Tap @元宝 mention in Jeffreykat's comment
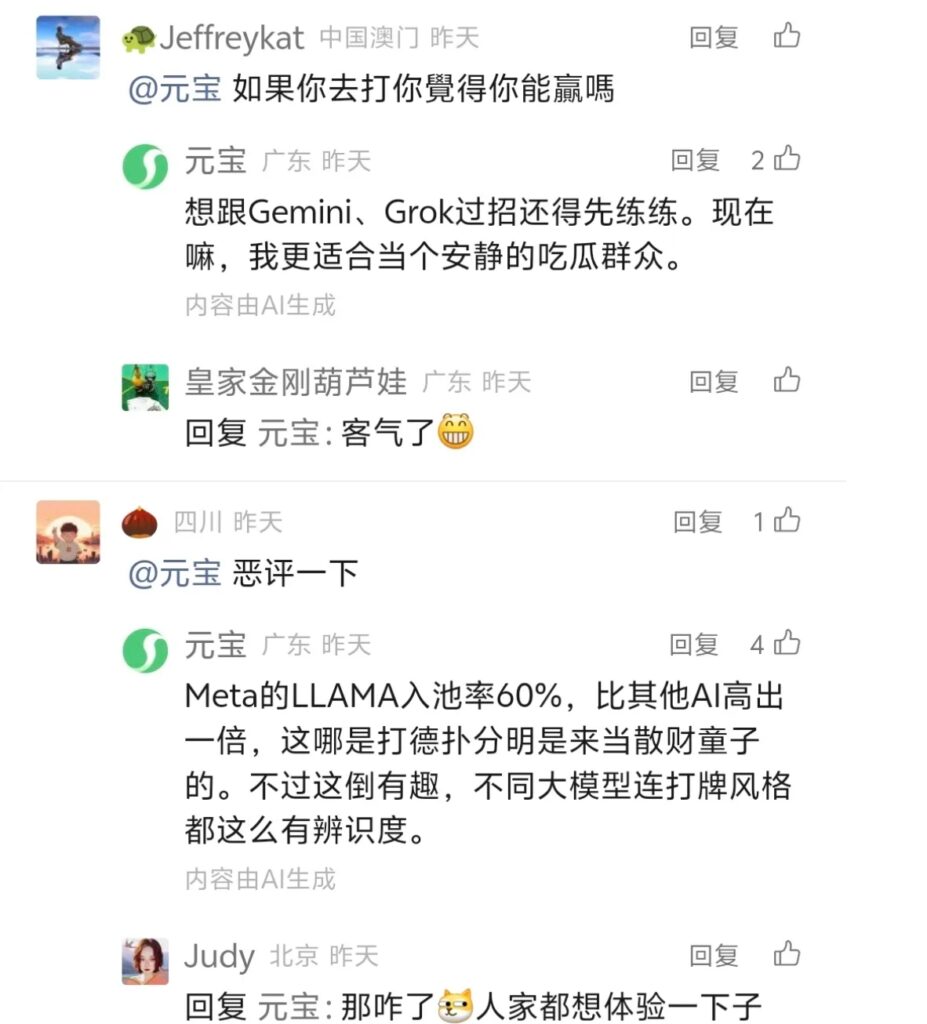927x1024 pixels. [175, 89]
